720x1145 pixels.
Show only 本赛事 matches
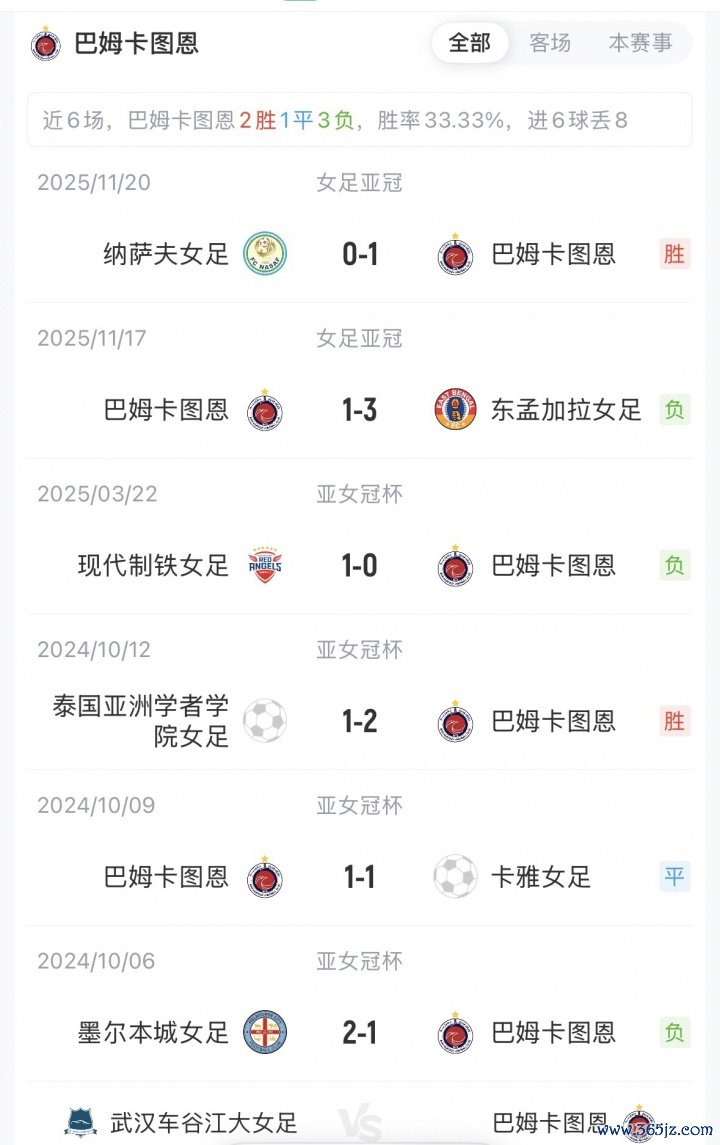pos(640,43)
